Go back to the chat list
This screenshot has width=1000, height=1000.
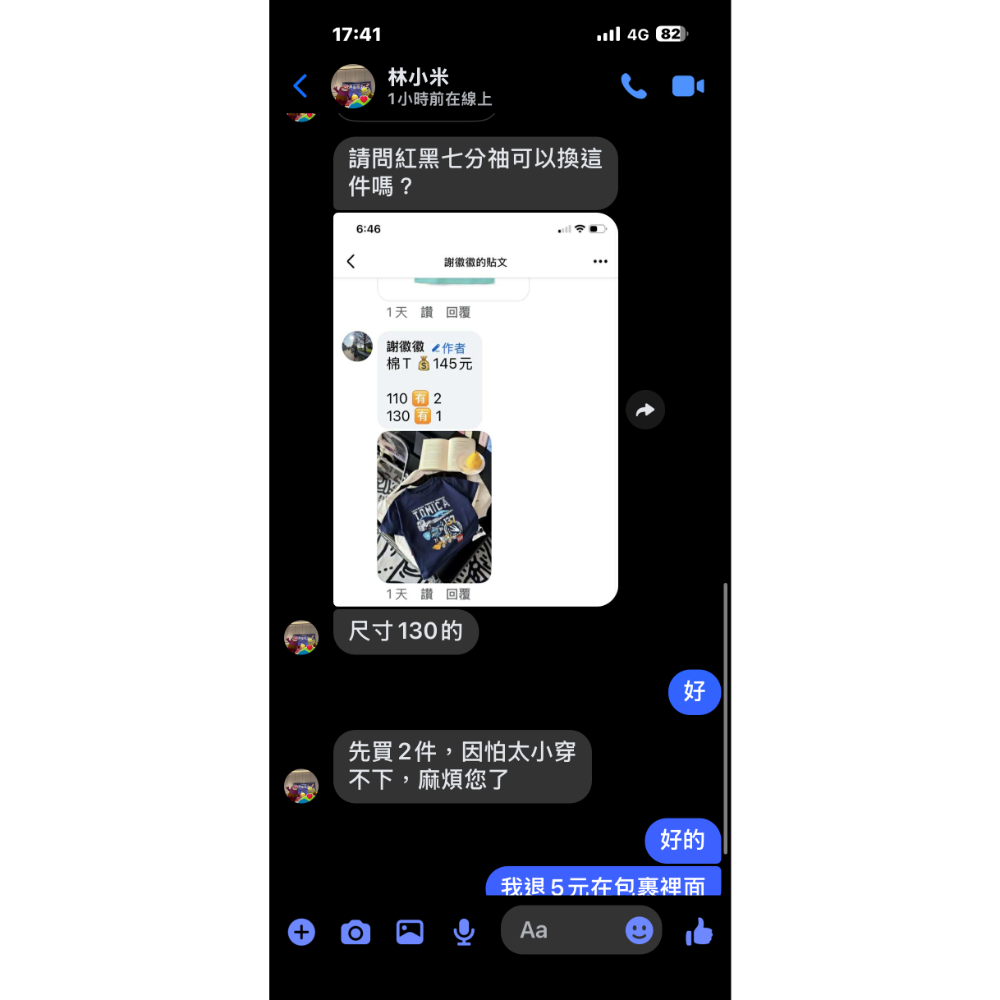[x=300, y=86]
